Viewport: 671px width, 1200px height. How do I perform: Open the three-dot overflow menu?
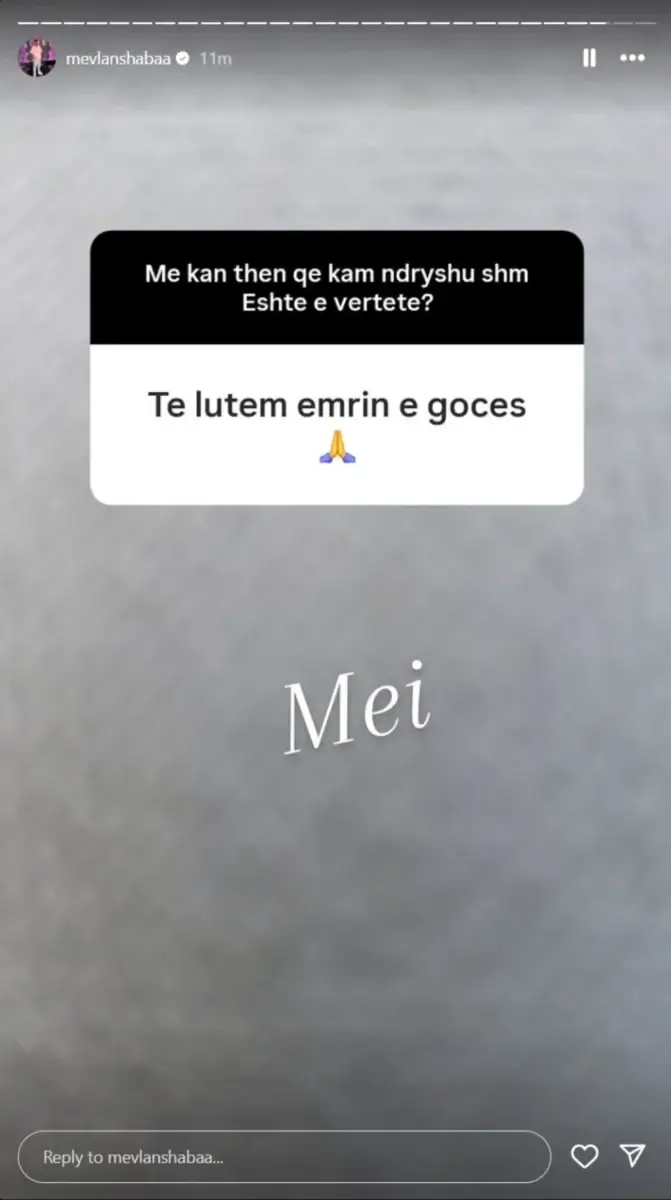pyautogui.click(x=632, y=58)
